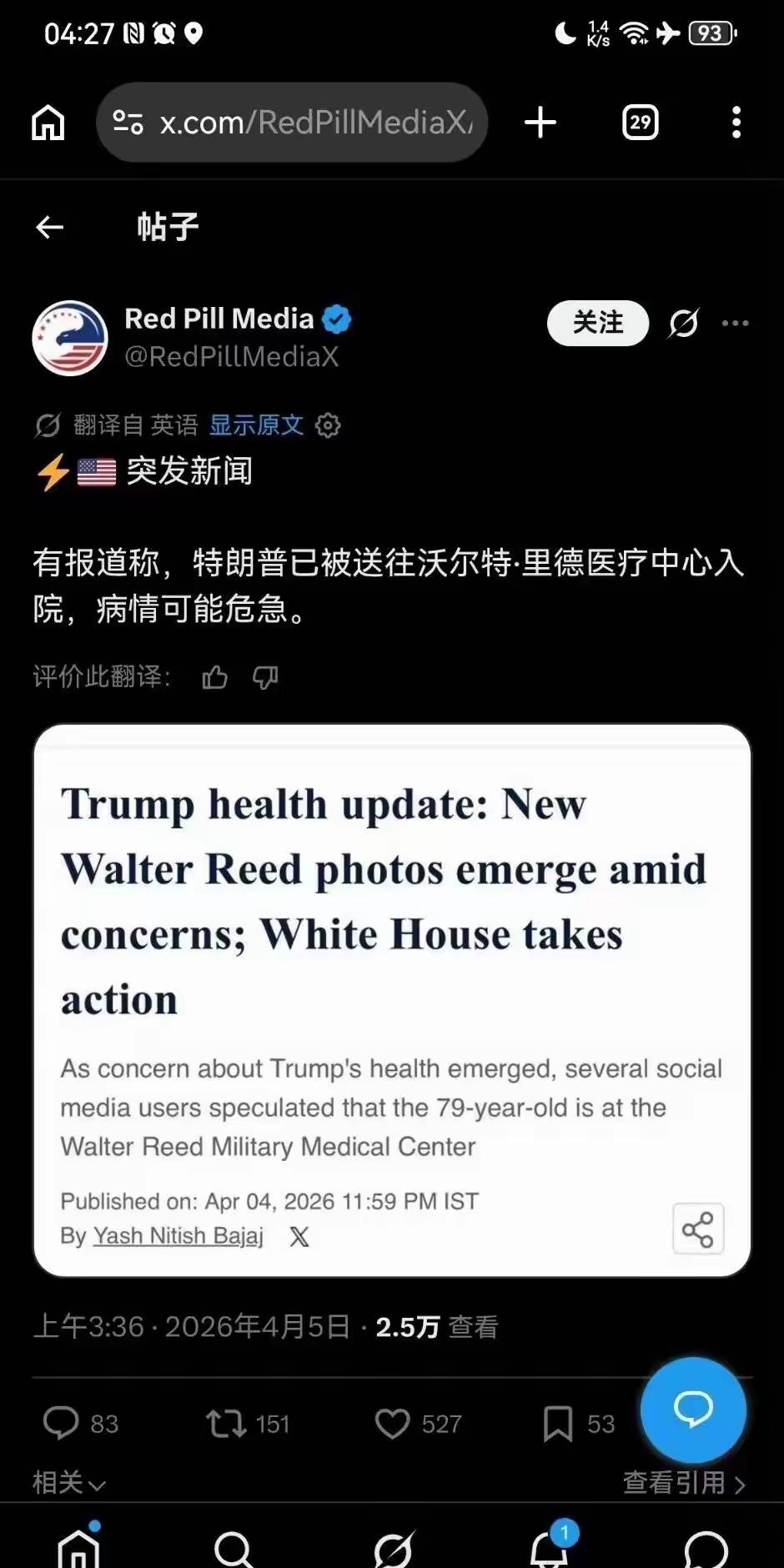Screen dimensions: 784x1568
Task: Open author link Yash Nitish Bajaj
Action: [178, 1236]
